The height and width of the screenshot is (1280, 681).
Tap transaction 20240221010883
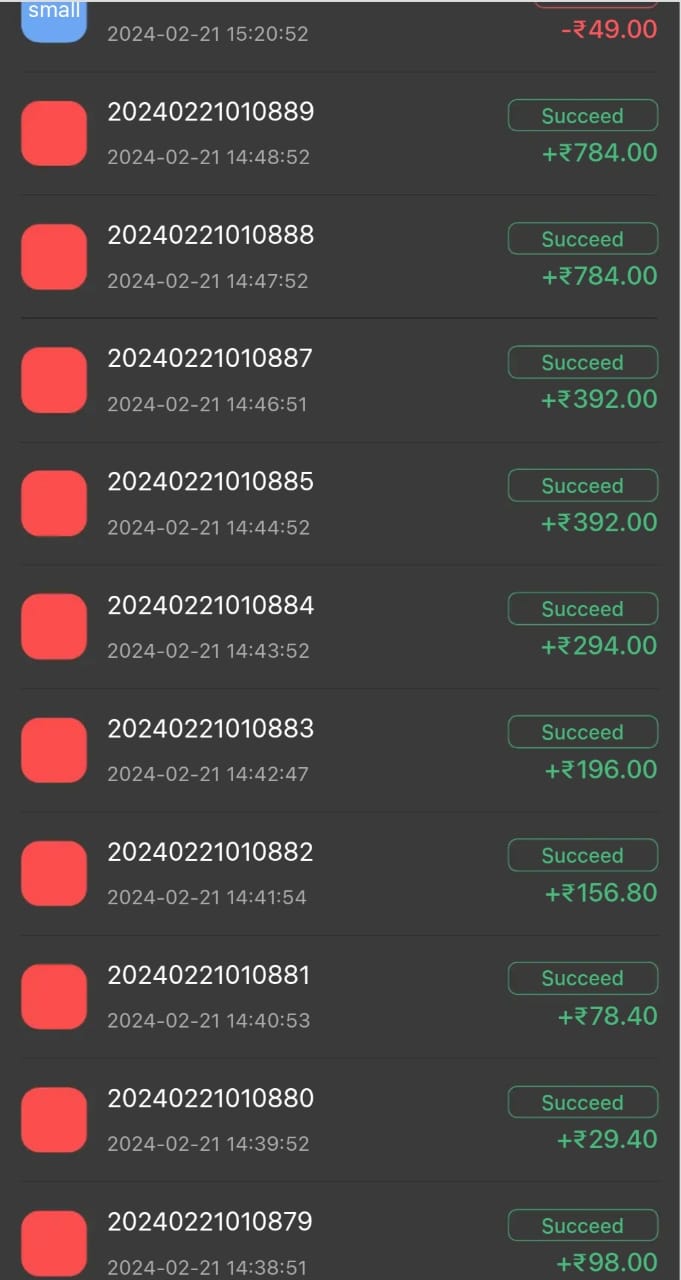210,728
